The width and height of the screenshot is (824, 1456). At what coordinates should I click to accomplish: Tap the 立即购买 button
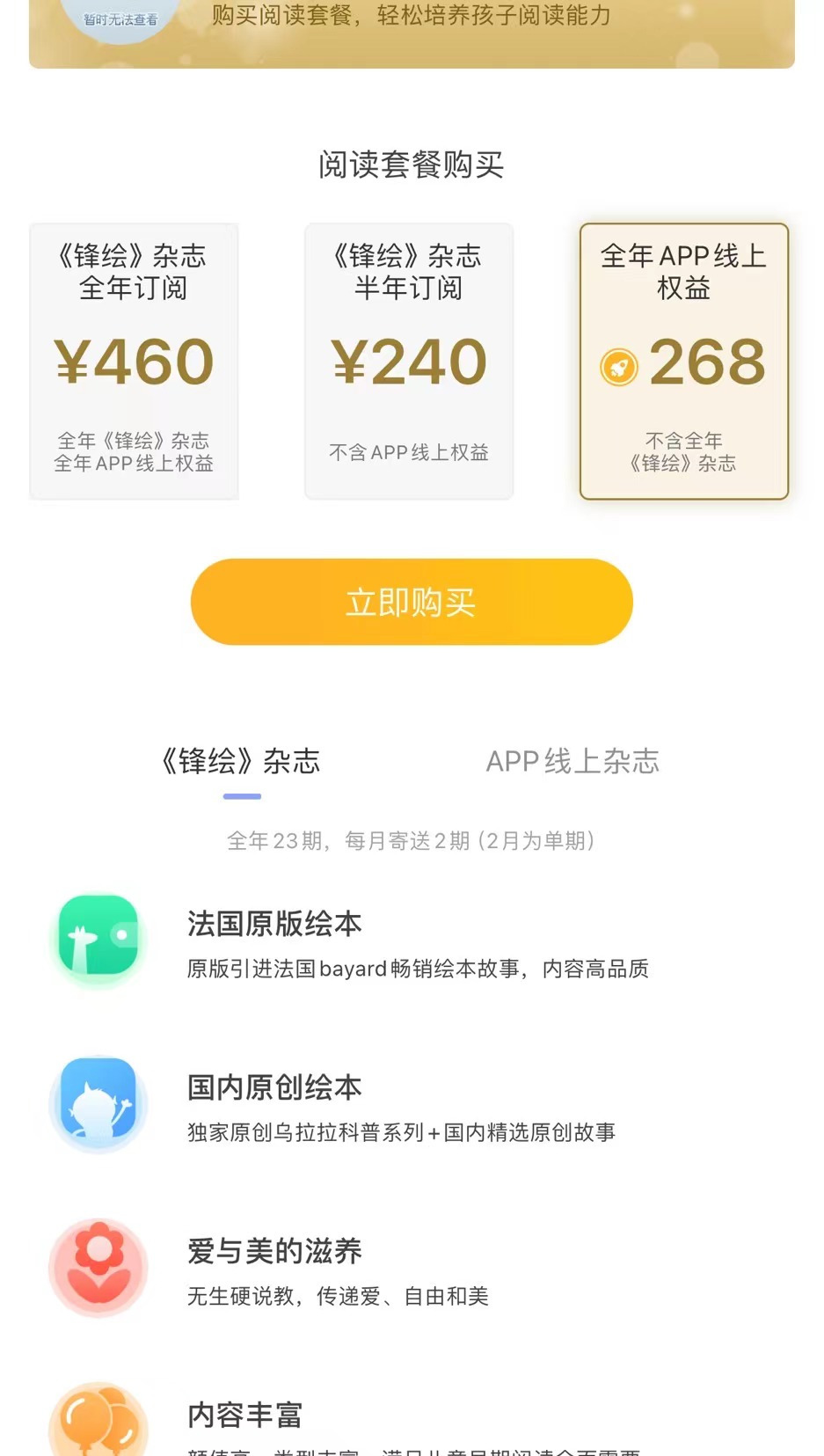point(412,602)
